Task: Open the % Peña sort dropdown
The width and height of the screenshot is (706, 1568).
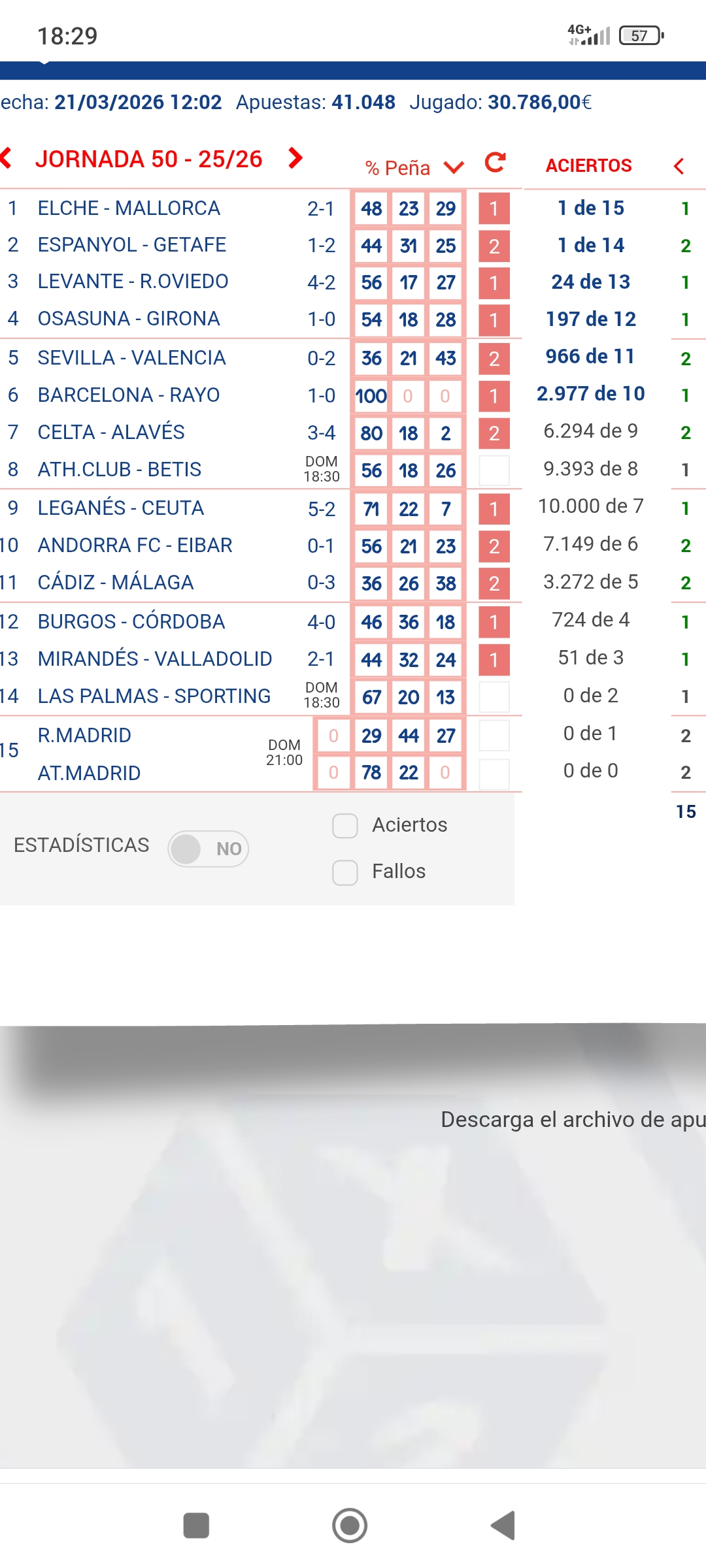Action: 454,168
